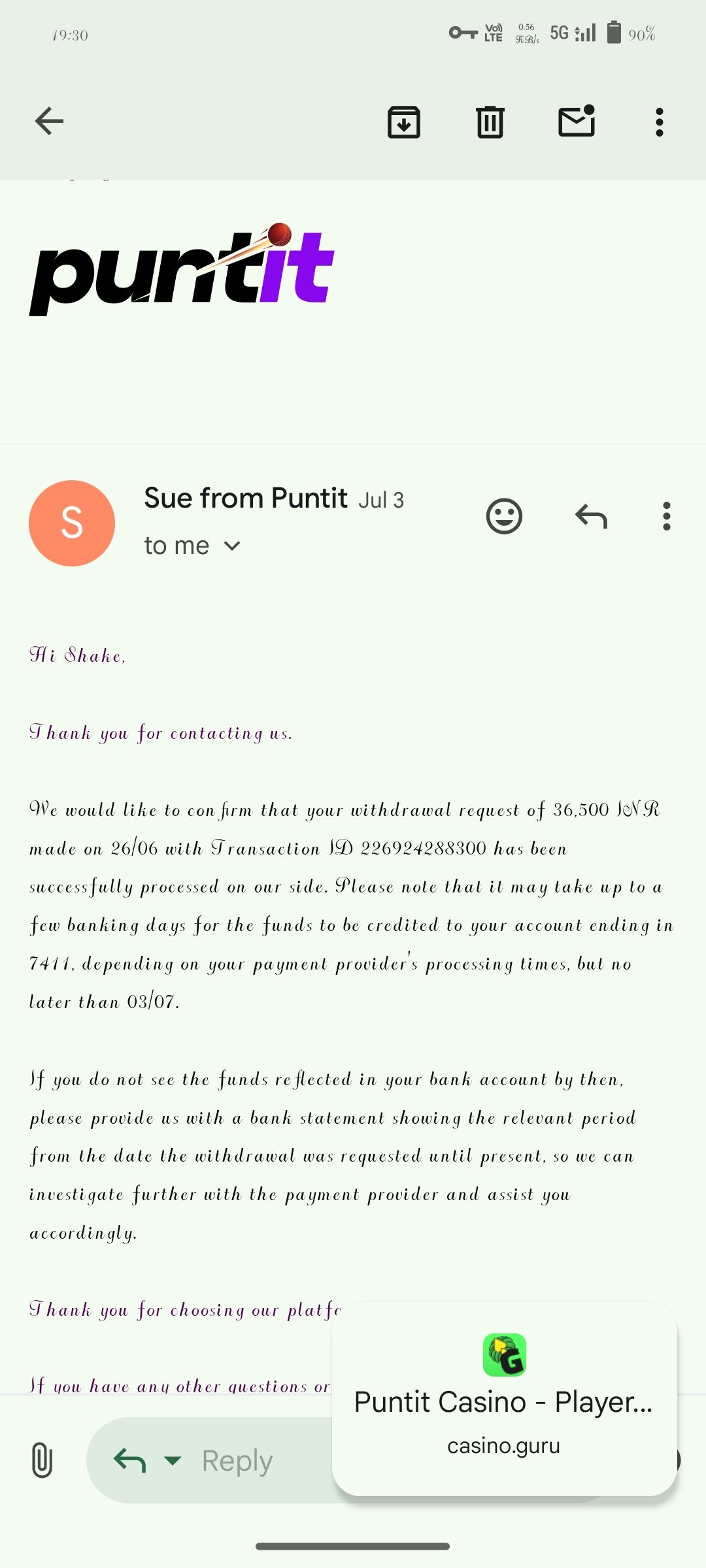Open Sue from Puntit's sender avatar
The image size is (706, 1568).
(x=72, y=523)
